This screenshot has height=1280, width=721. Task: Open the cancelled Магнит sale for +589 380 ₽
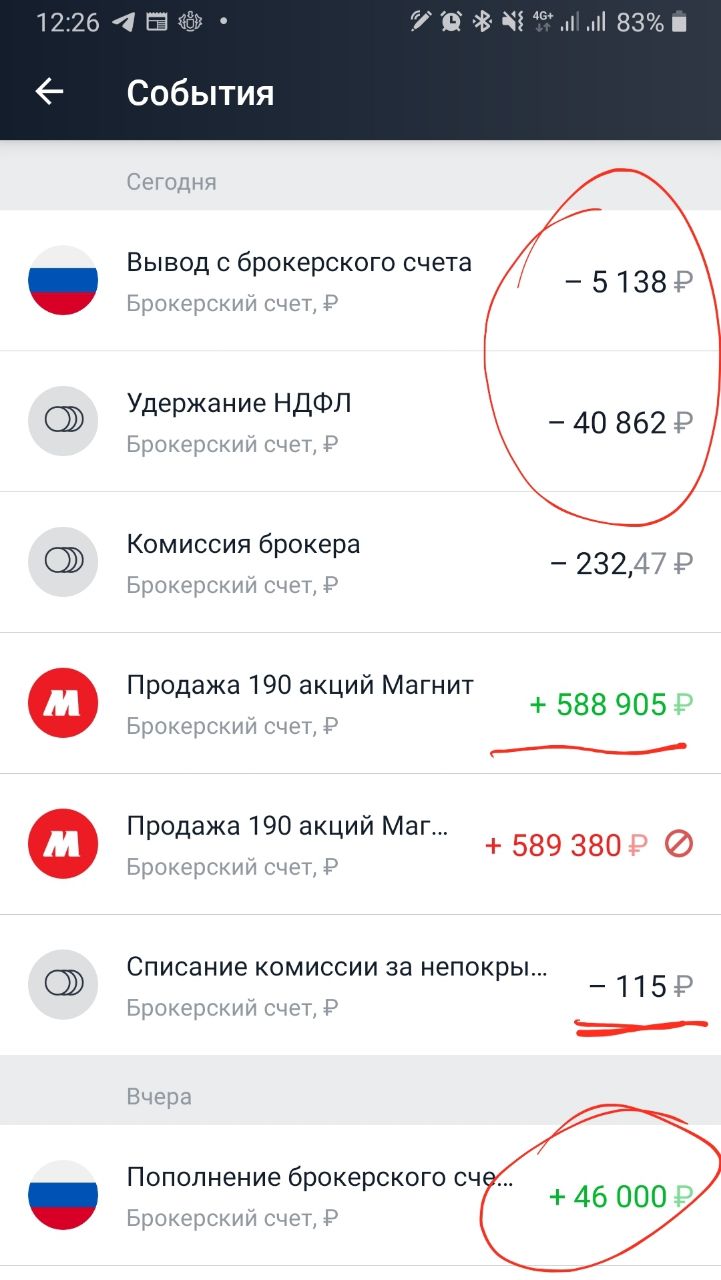[x=360, y=844]
